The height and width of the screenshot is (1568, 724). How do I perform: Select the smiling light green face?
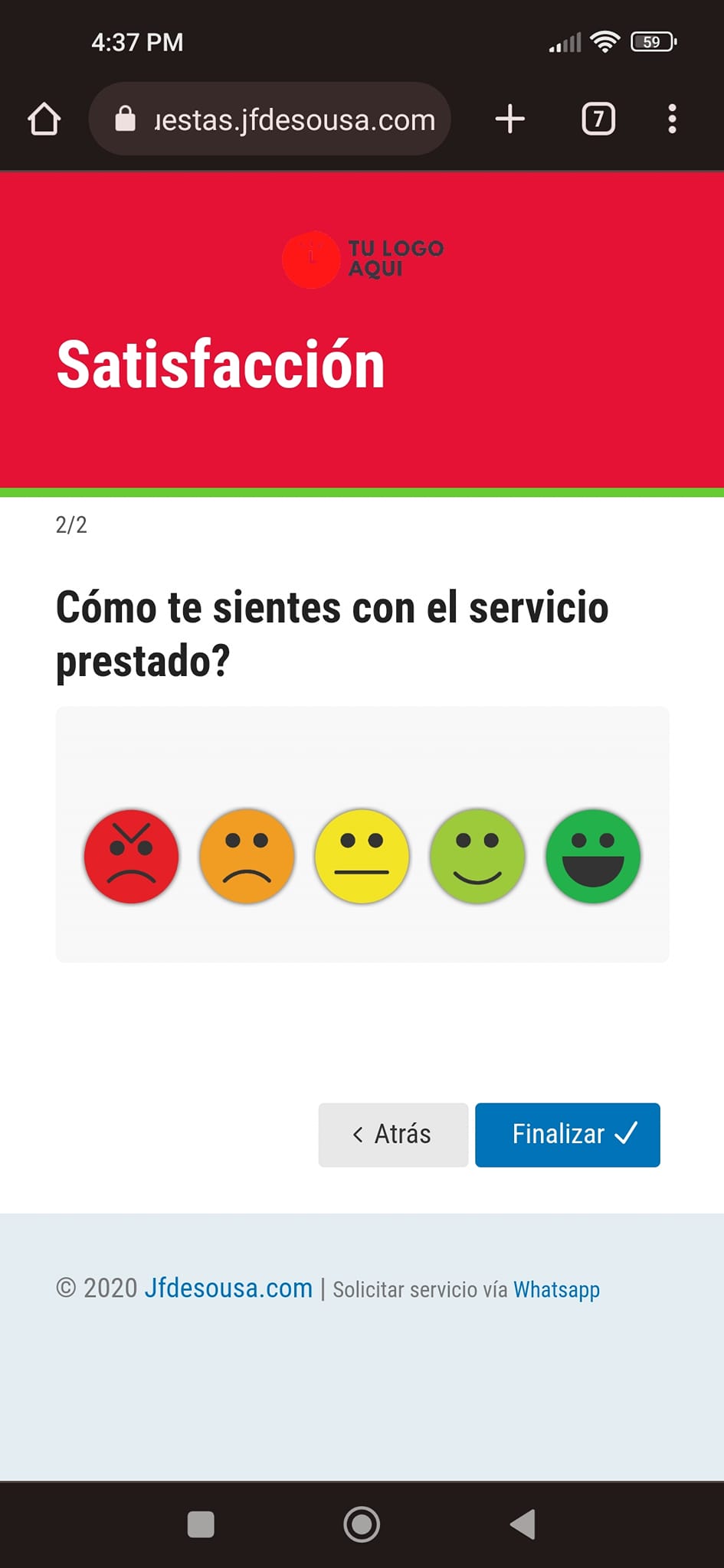477,856
